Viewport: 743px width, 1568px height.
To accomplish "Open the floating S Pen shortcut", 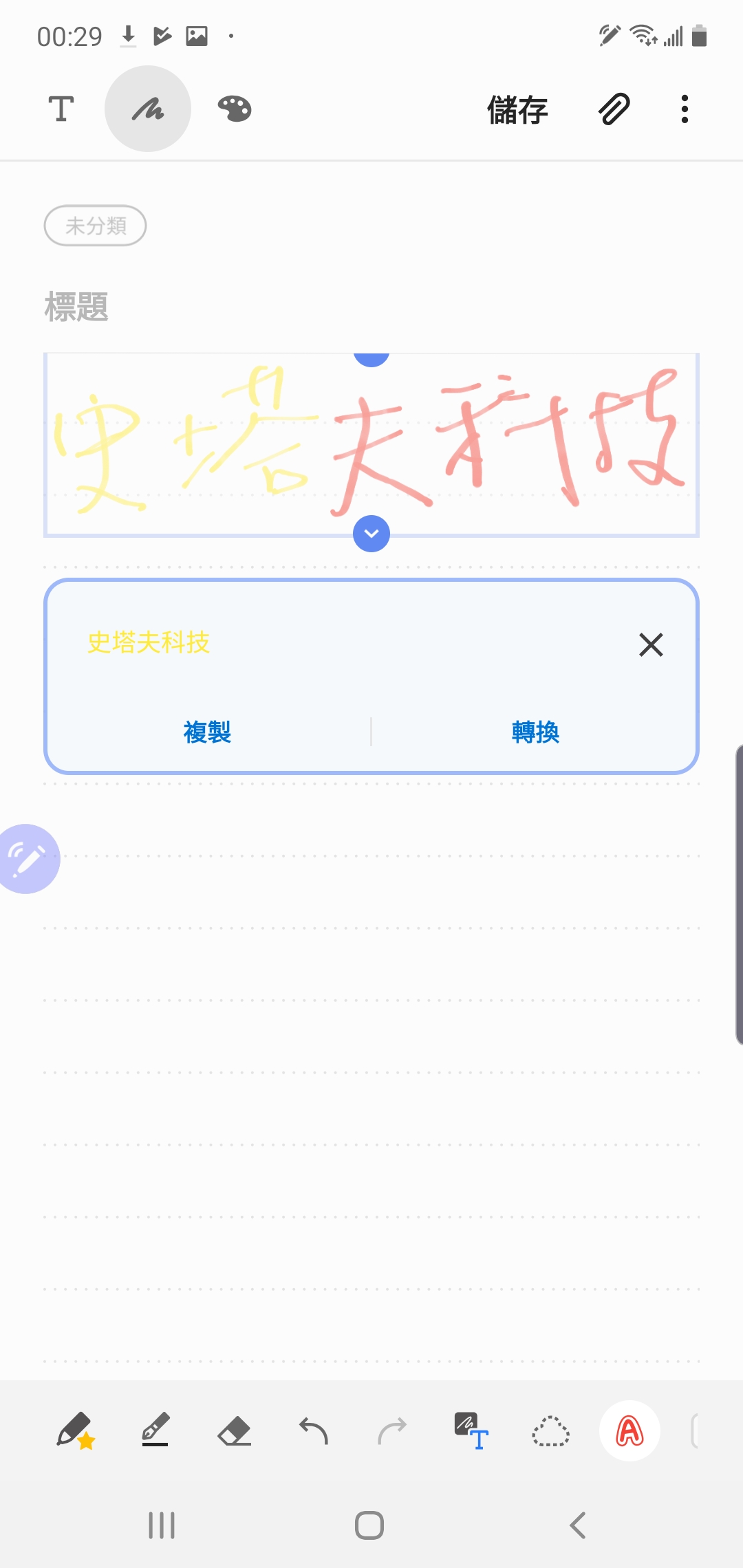I will point(28,859).
